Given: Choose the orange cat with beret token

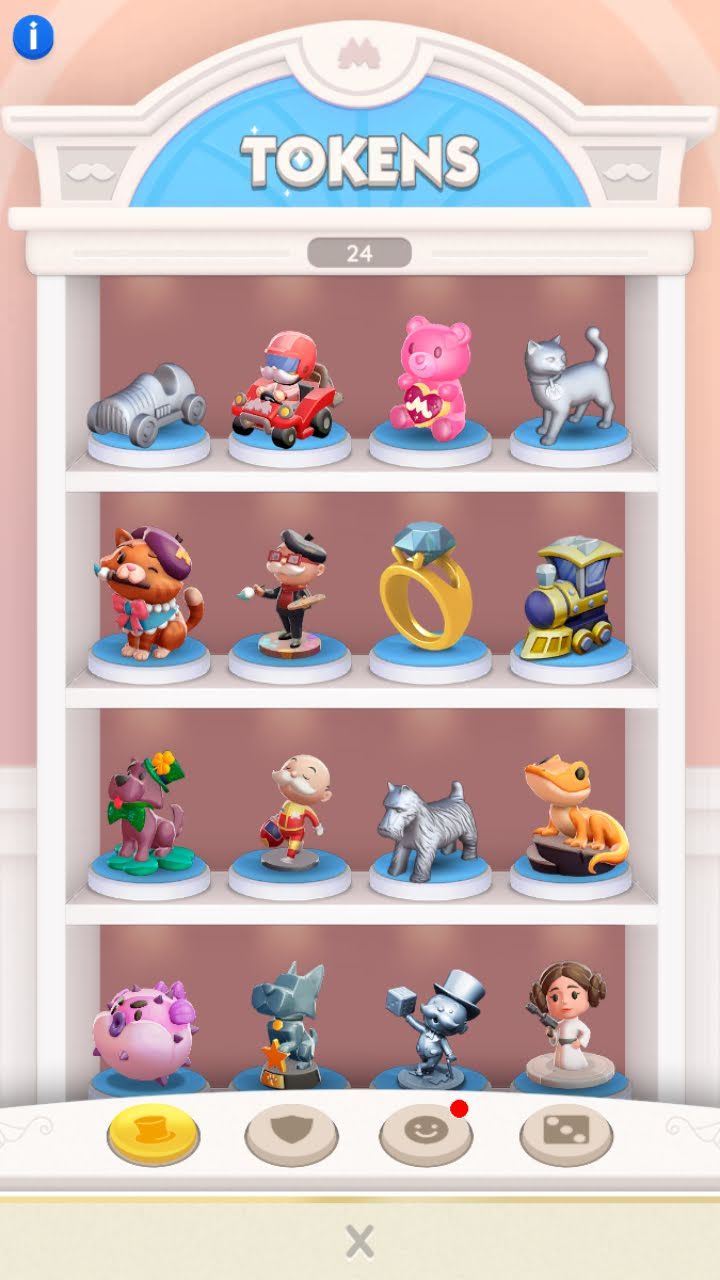Looking at the screenshot, I should (x=148, y=594).
